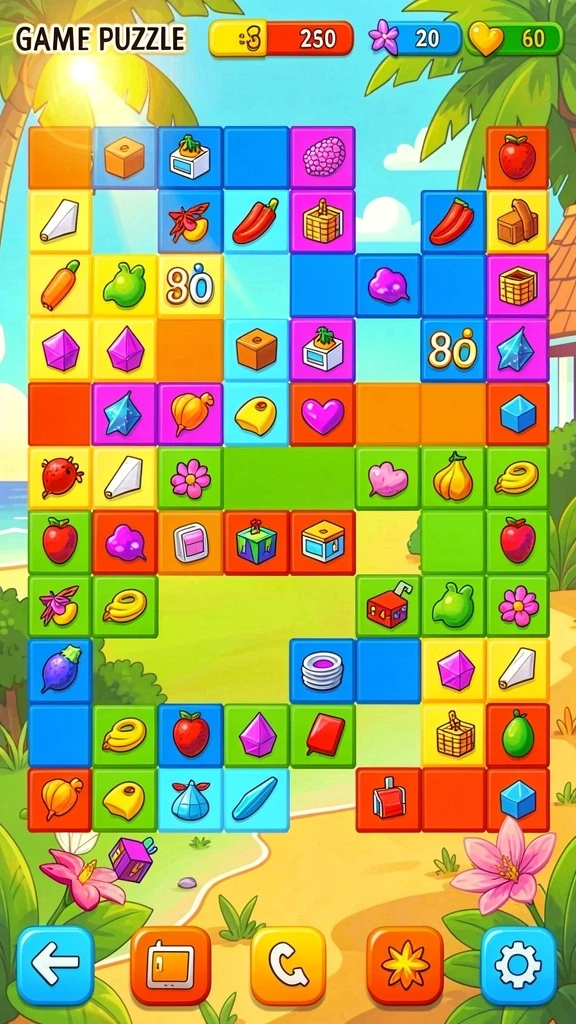The height and width of the screenshot is (1024, 576).
Task: Tap the orange tablet booster button
Action: pyautogui.click(x=170, y=965)
